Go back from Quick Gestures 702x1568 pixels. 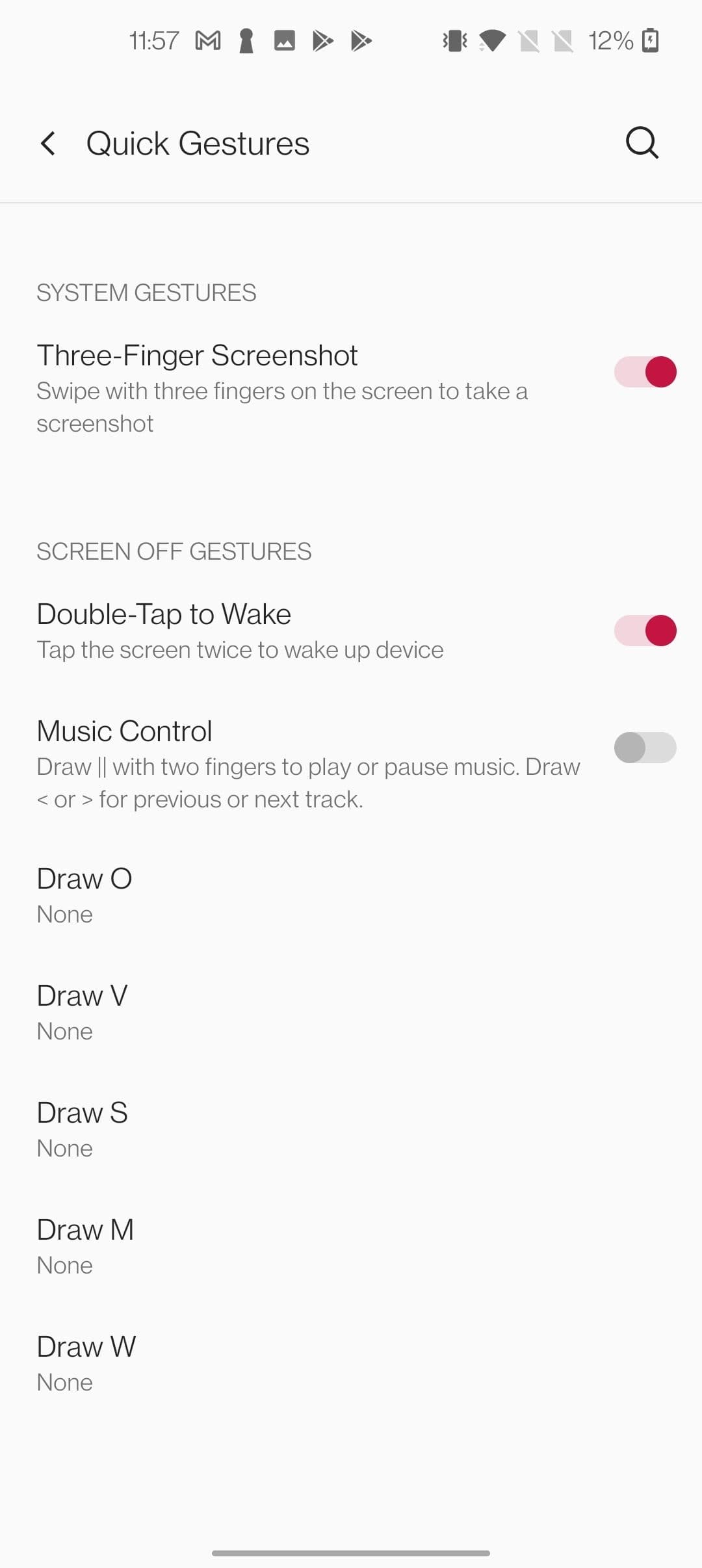(48, 144)
